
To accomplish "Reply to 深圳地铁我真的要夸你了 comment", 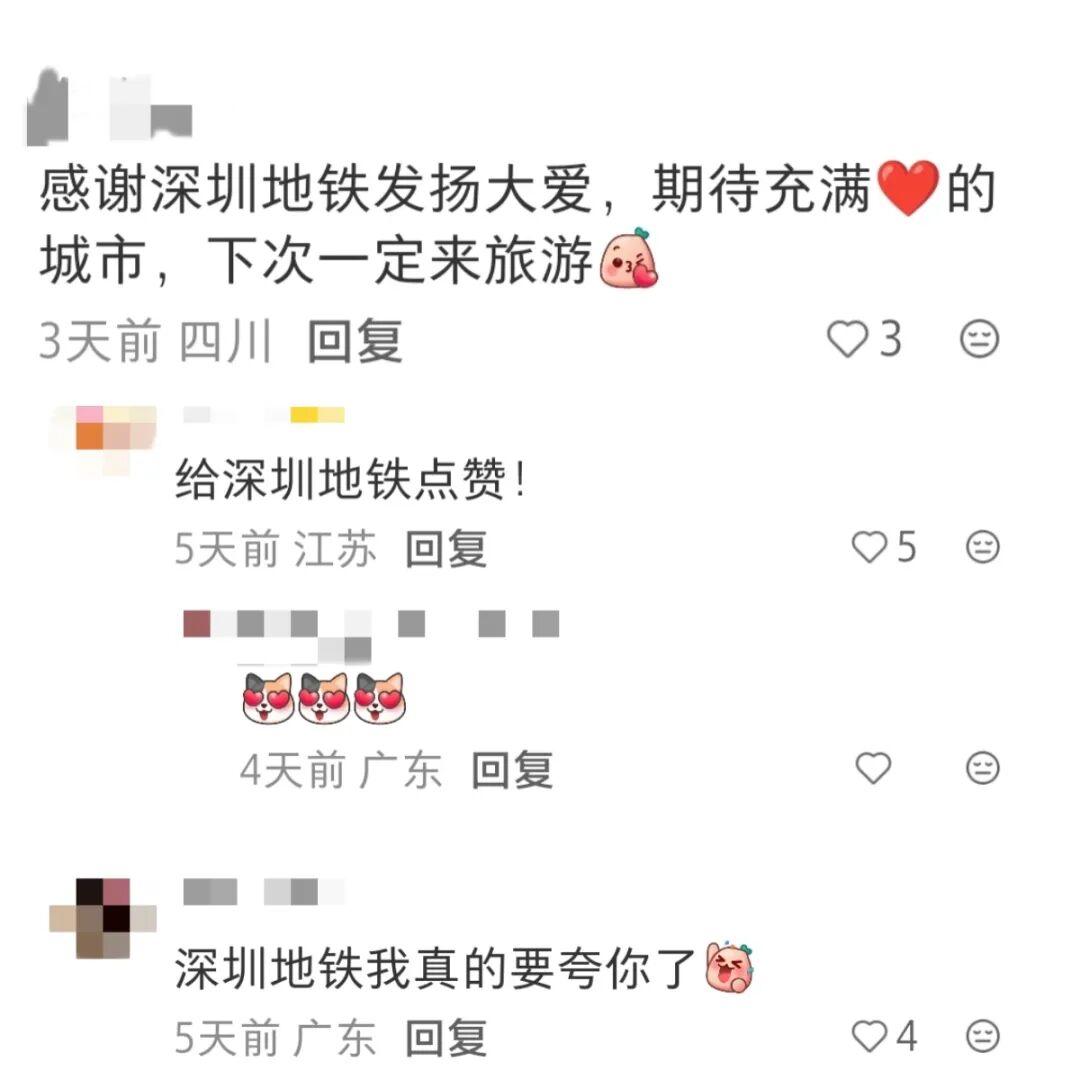I will tap(446, 1038).
